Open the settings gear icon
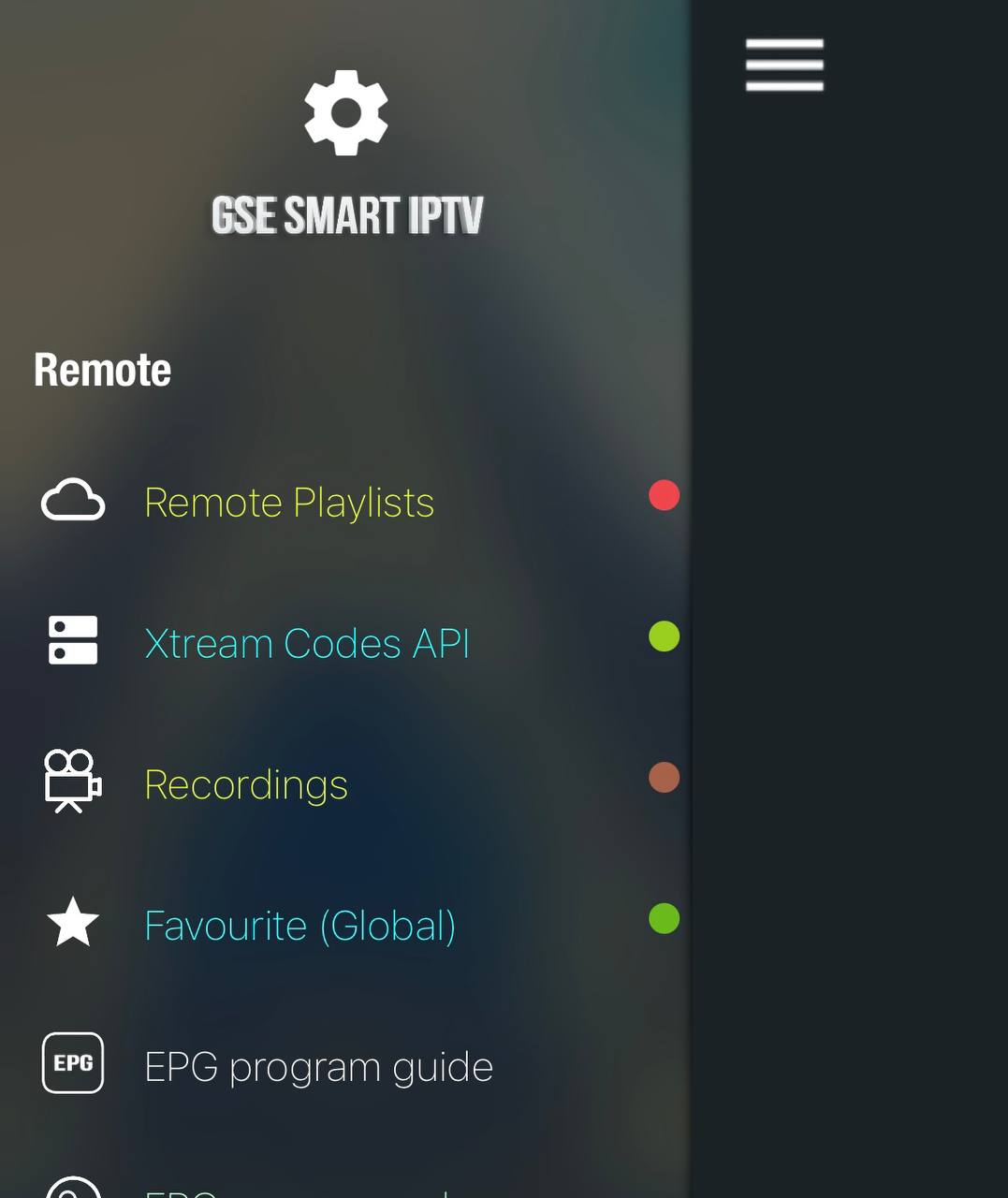 click(x=346, y=112)
